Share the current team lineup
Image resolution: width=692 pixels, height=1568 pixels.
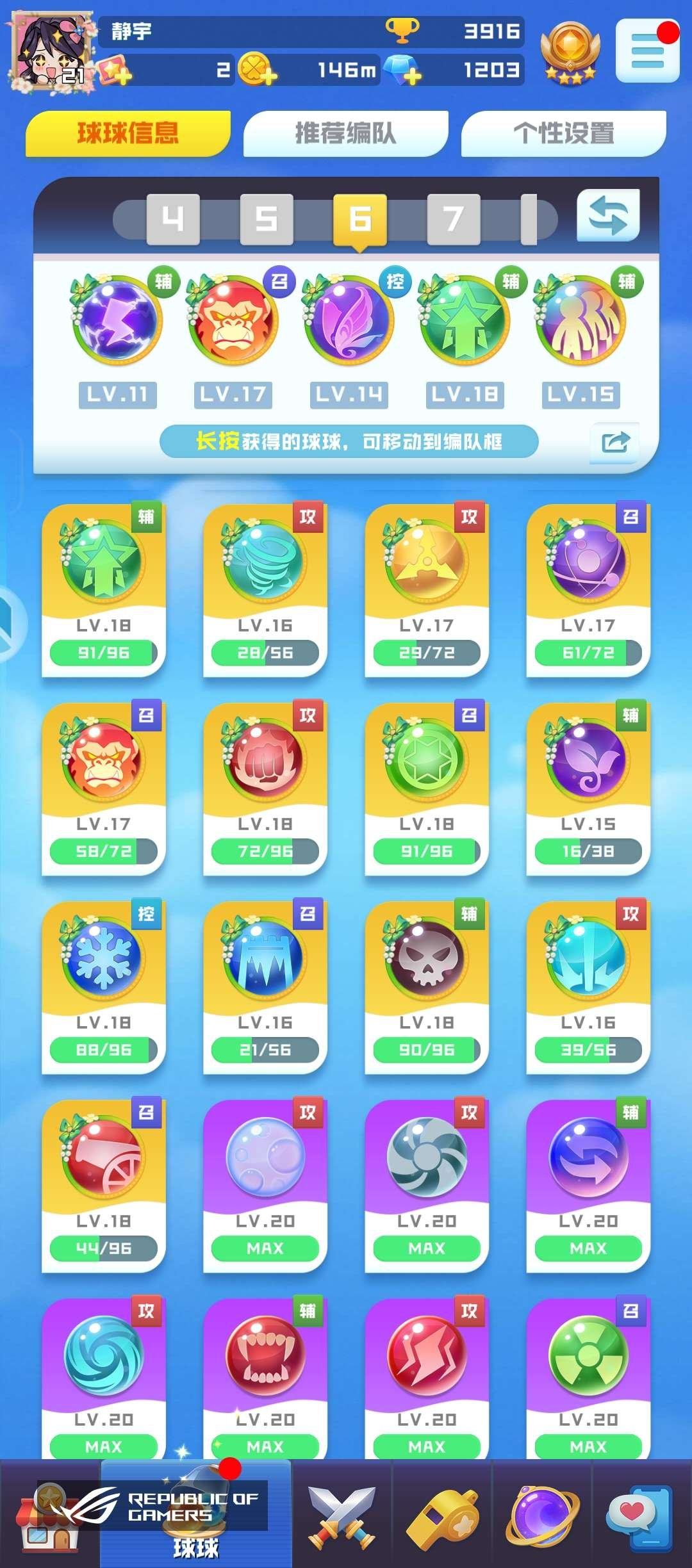click(614, 442)
